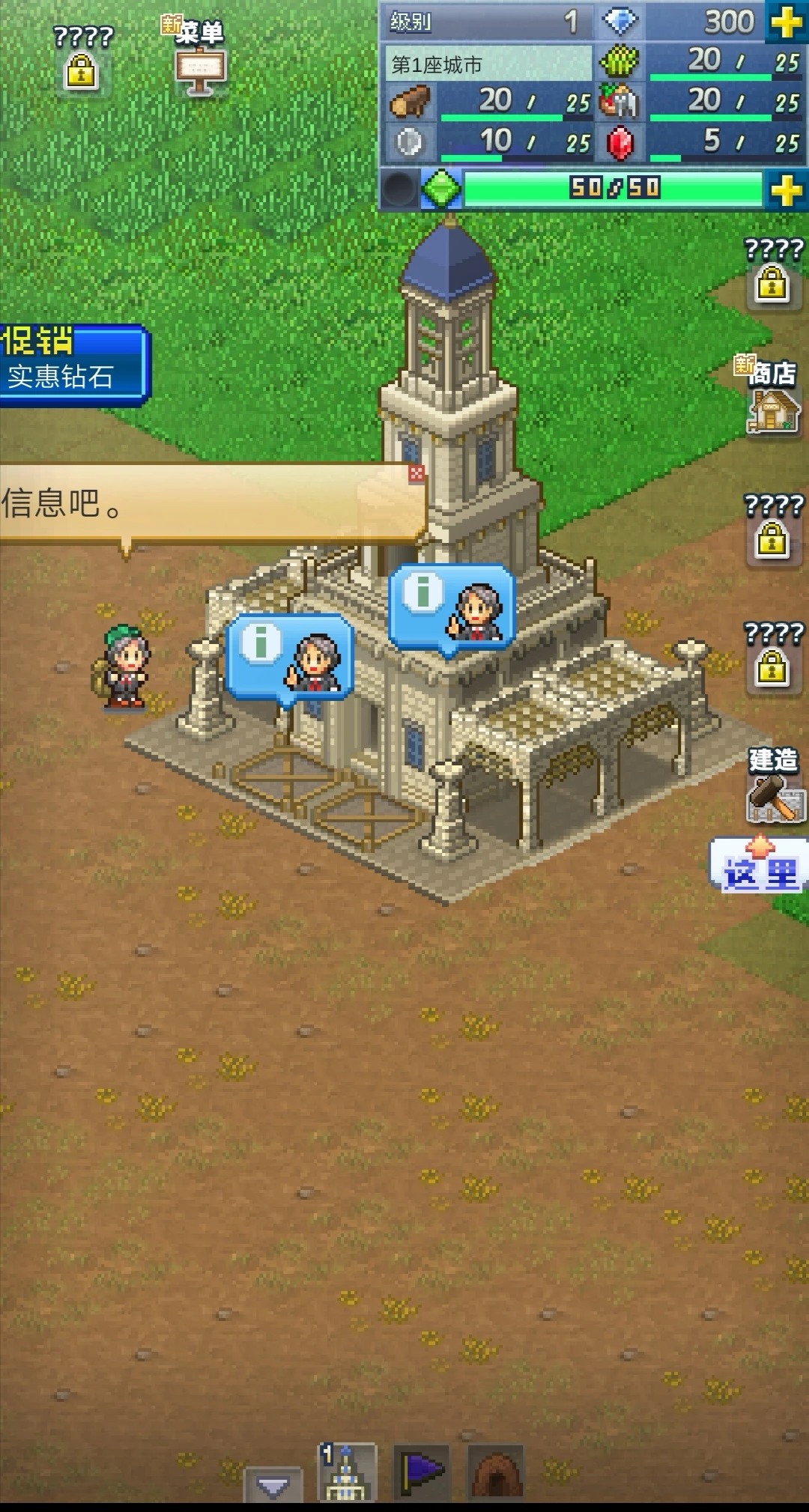Tap the 促销 实惠钻石 promotion banner
The height and width of the screenshot is (1512, 809).
[72, 365]
